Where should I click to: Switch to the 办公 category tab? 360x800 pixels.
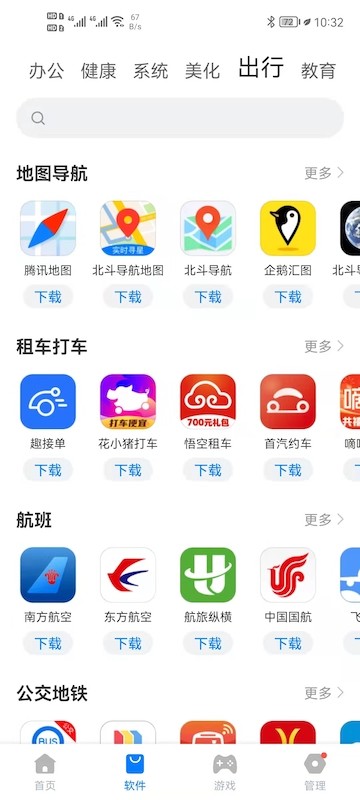tap(46, 70)
